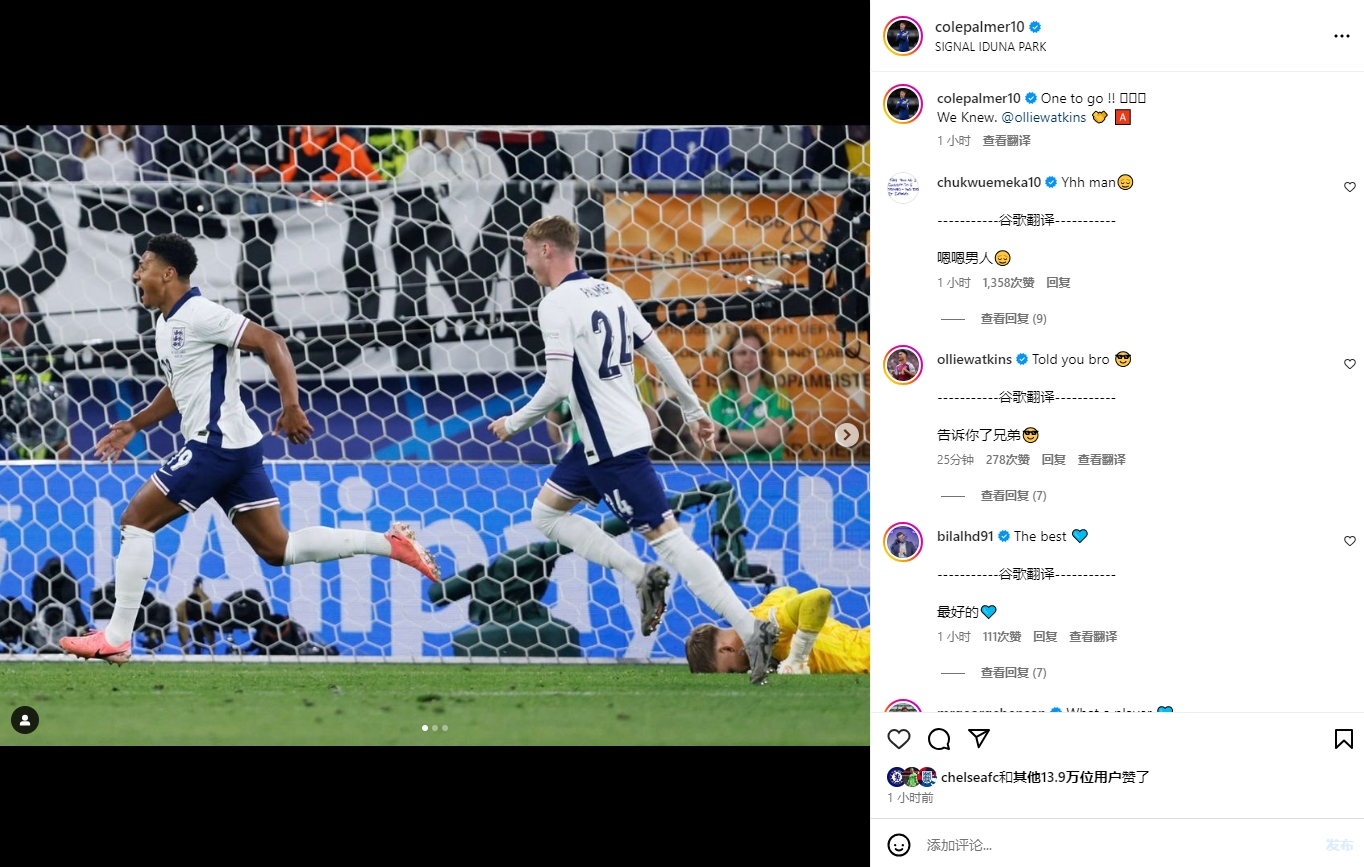View the 7 replies under olliewatkins' comment
Image resolution: width=1364 pixels, height=867 pixels.
(1013, 495)
